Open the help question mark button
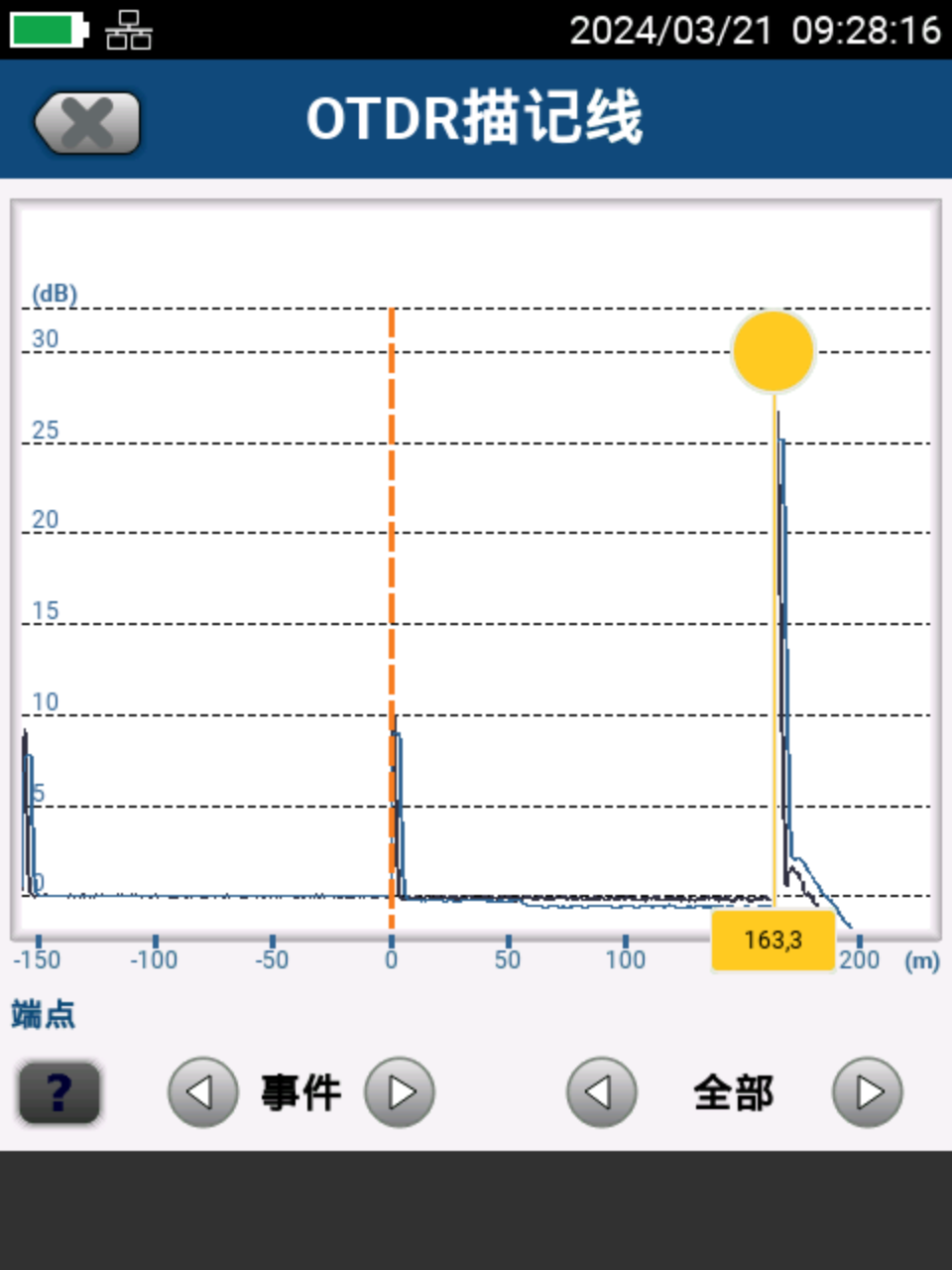This screenshot has height=1270, width=952. 59,1092
